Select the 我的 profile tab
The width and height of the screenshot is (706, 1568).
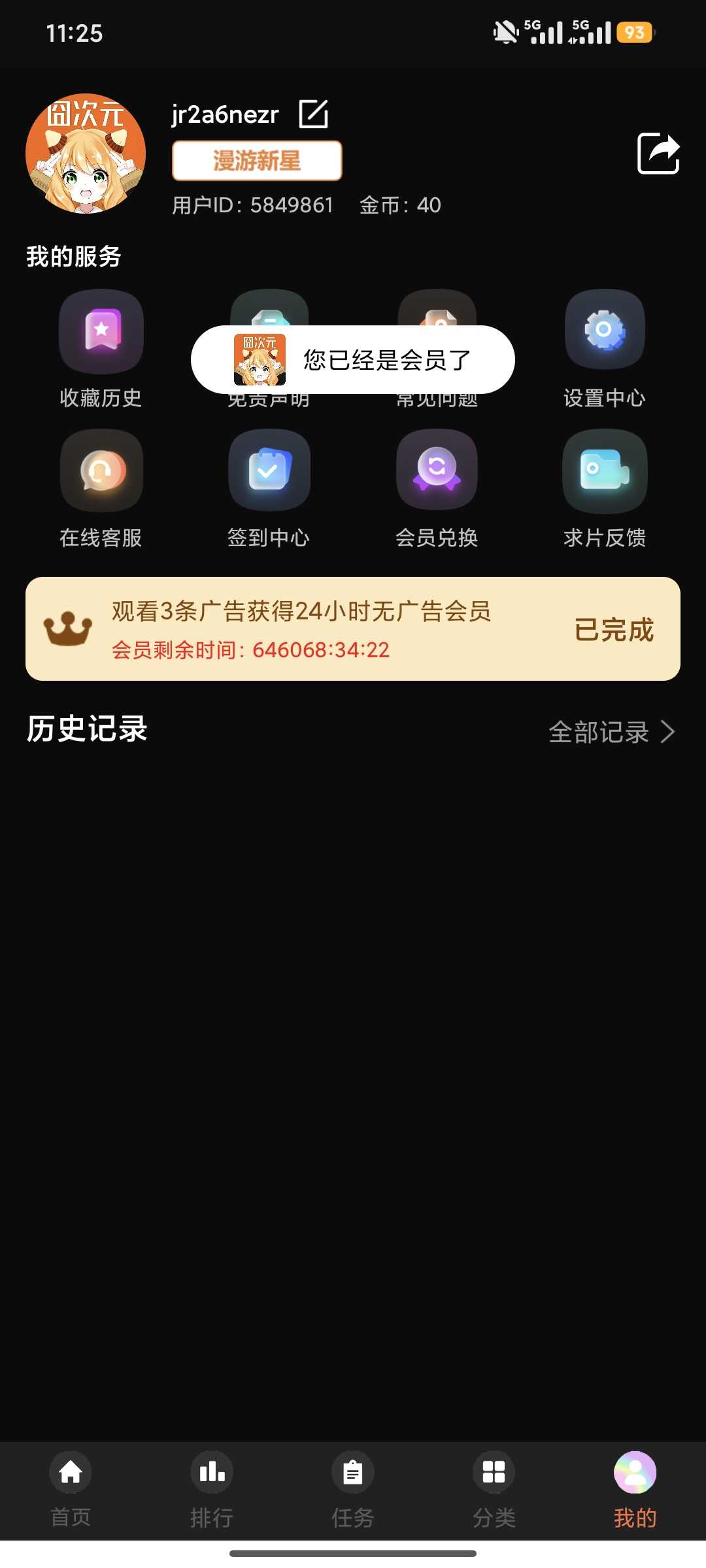pos(635,1490)
